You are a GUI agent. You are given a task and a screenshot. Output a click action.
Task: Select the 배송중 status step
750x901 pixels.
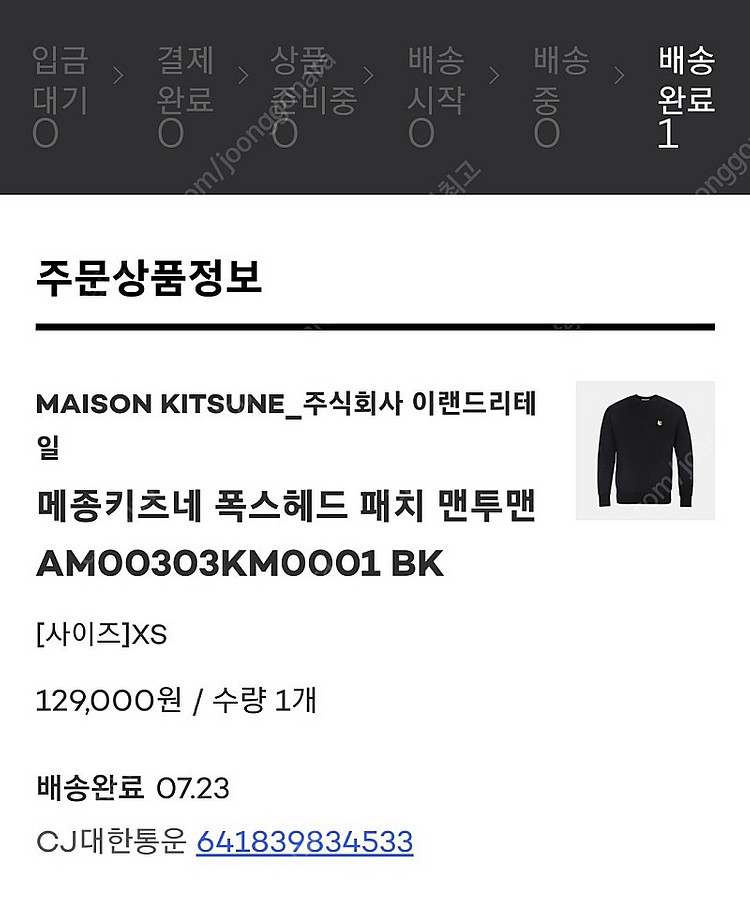[561, 97]
